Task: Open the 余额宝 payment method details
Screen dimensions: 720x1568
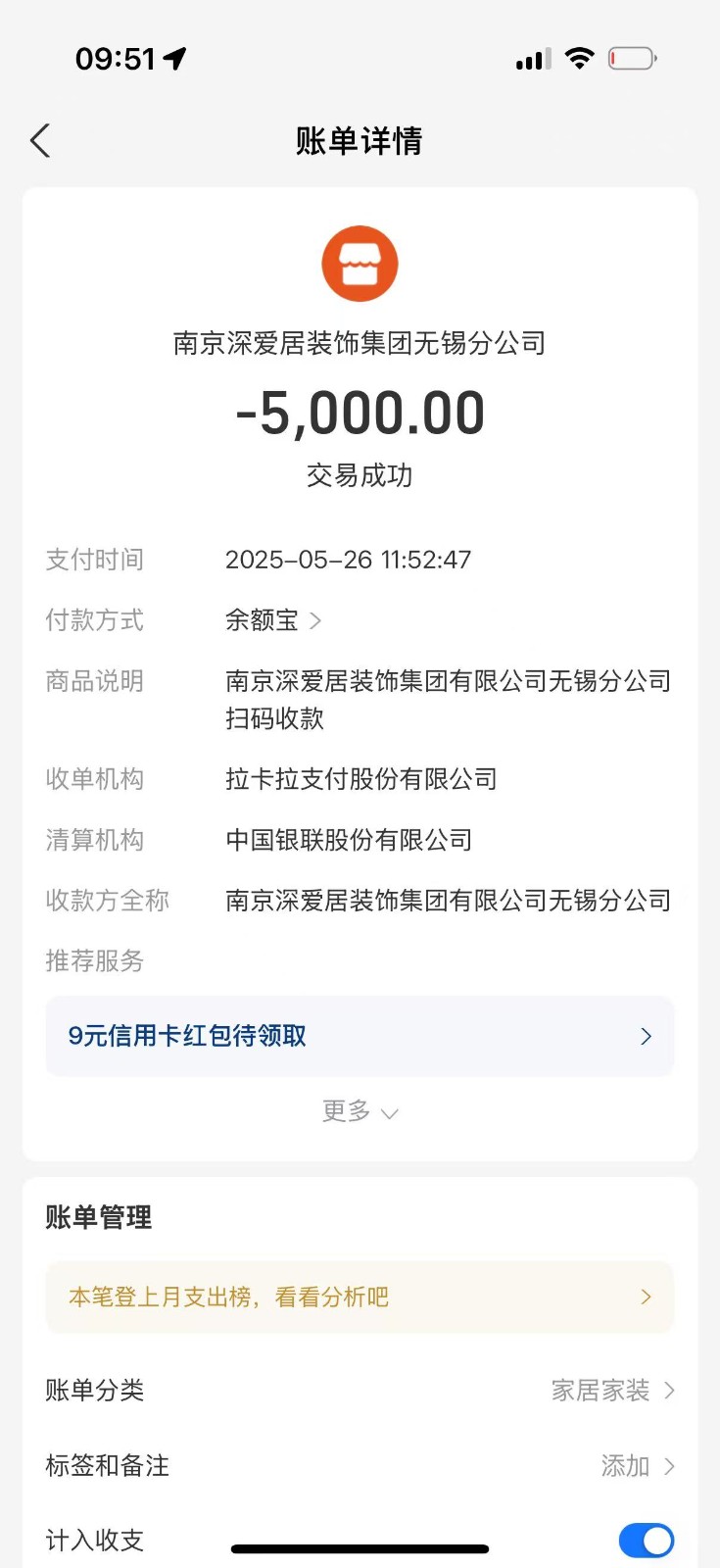Action: (x=273, y=620)
